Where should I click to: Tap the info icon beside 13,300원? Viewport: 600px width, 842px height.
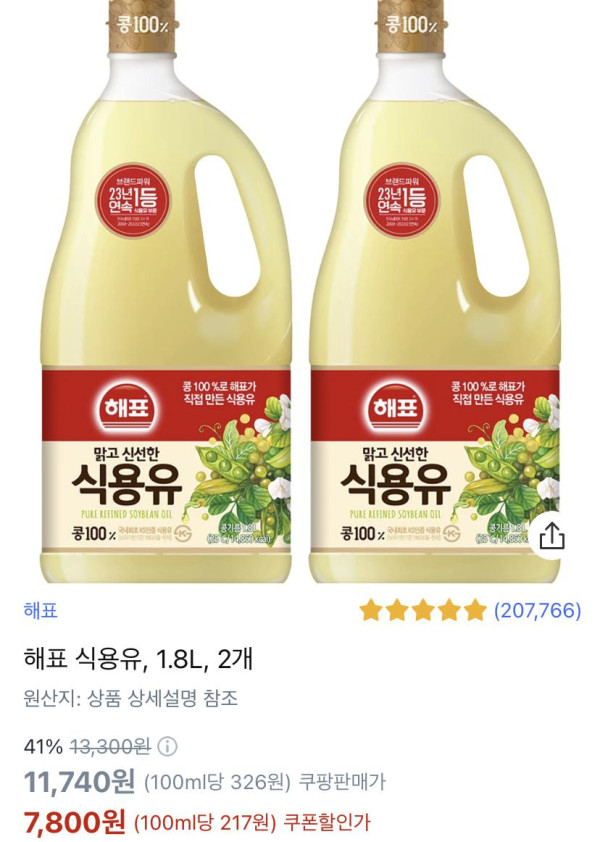(x=168, y=746)
